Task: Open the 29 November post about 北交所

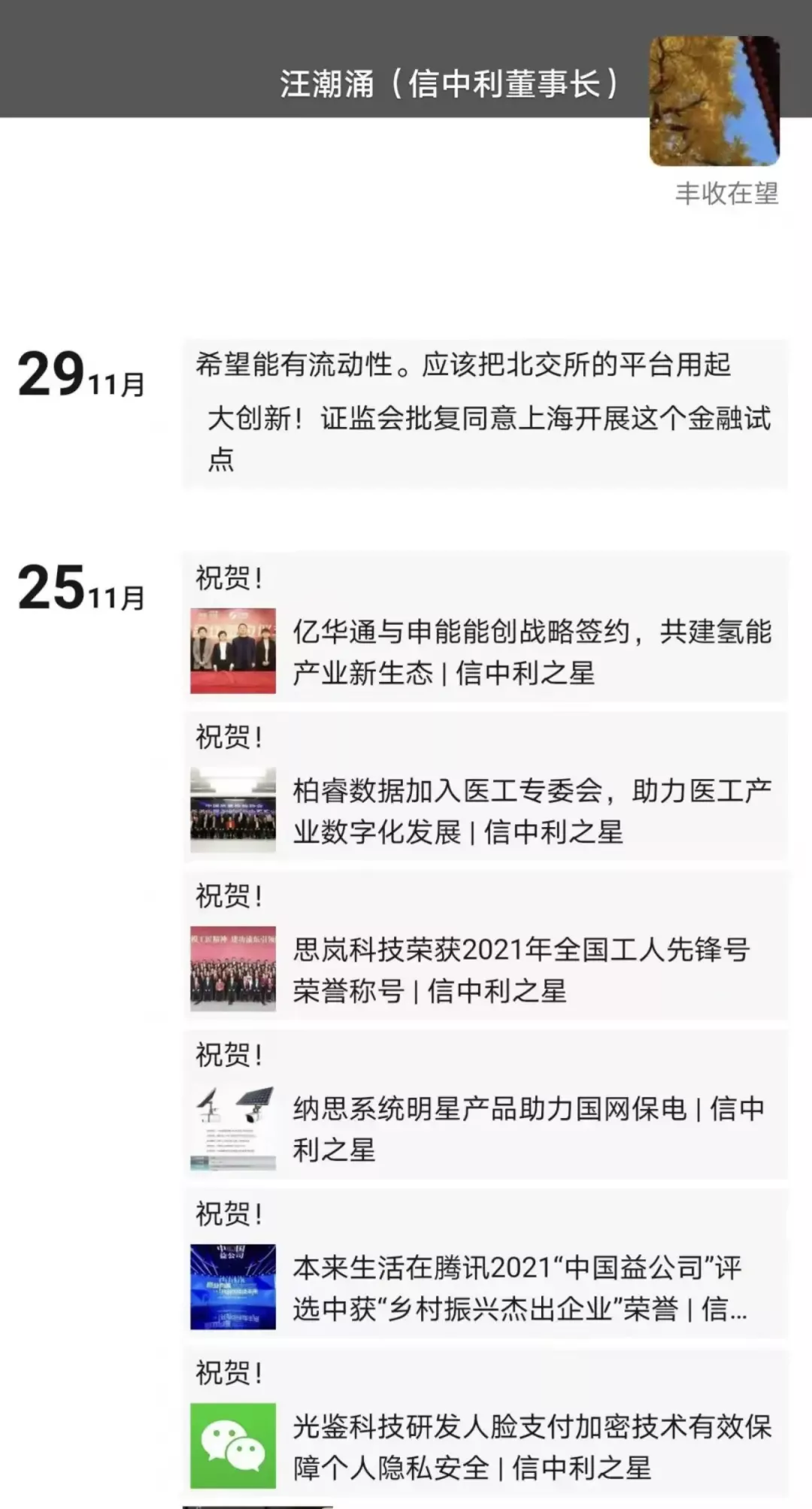Action: point(462,365)
